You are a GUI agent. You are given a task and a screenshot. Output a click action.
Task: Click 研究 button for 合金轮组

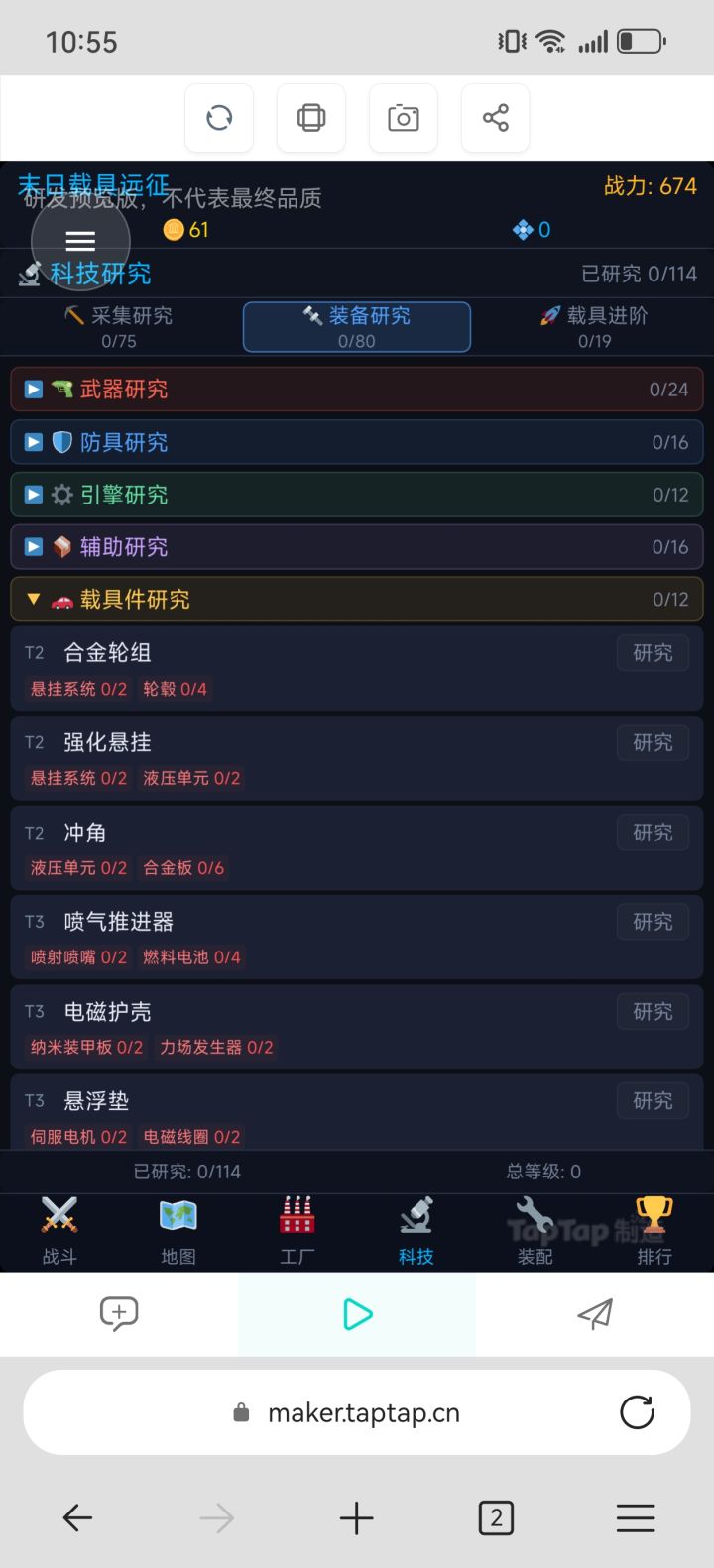coord(652,653)
